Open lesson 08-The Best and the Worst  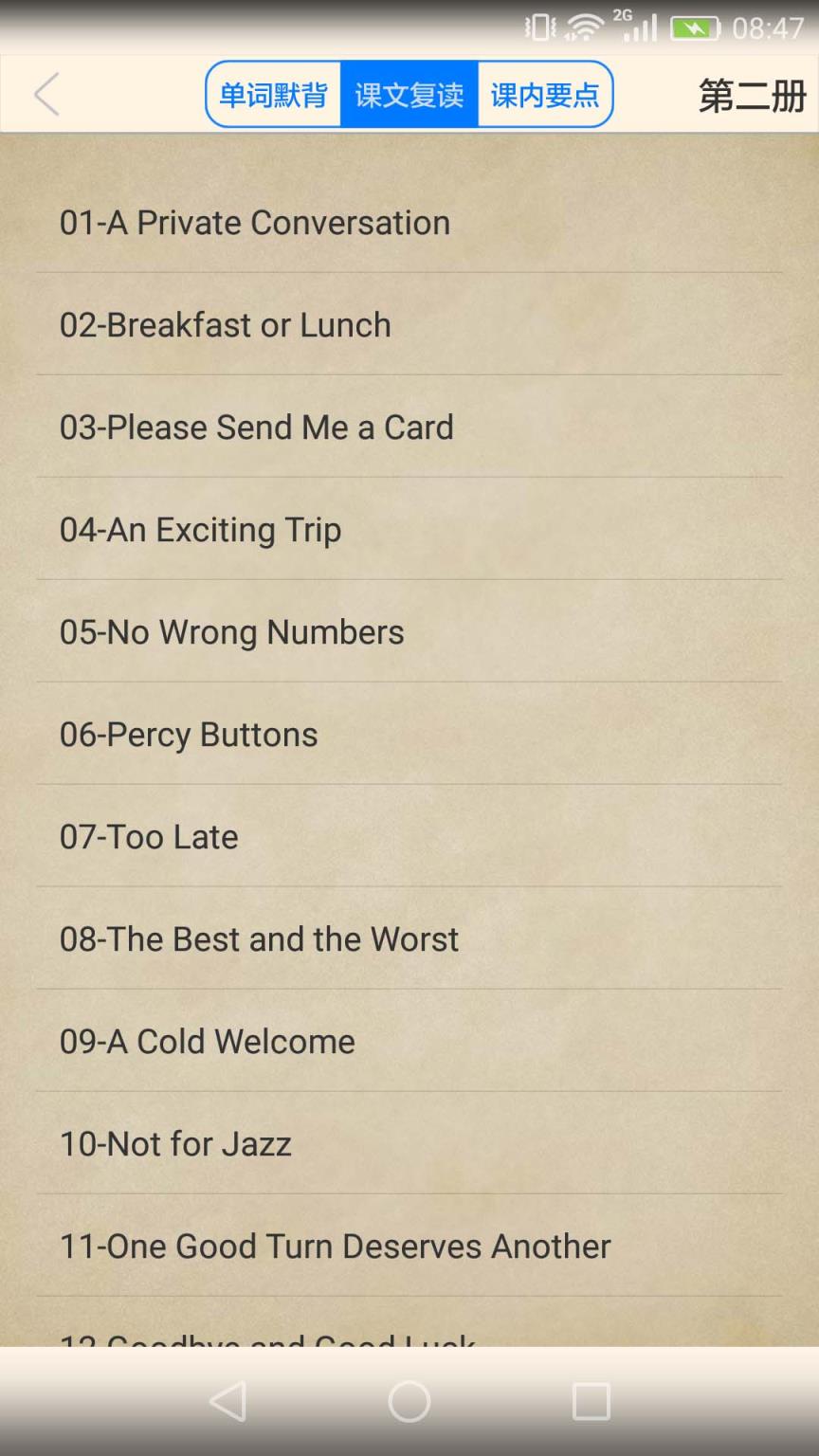[409, 939]
